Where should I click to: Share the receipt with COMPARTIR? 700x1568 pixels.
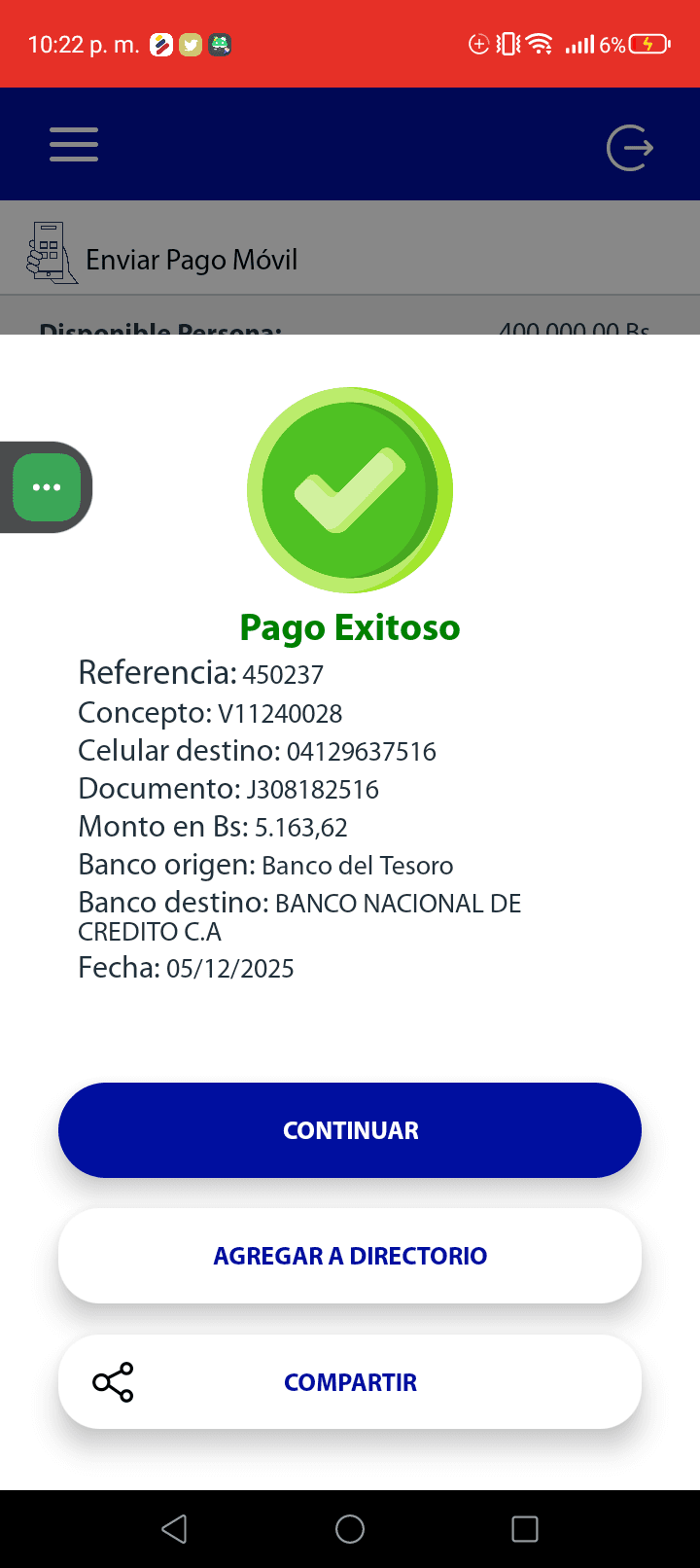(350, 1382)
